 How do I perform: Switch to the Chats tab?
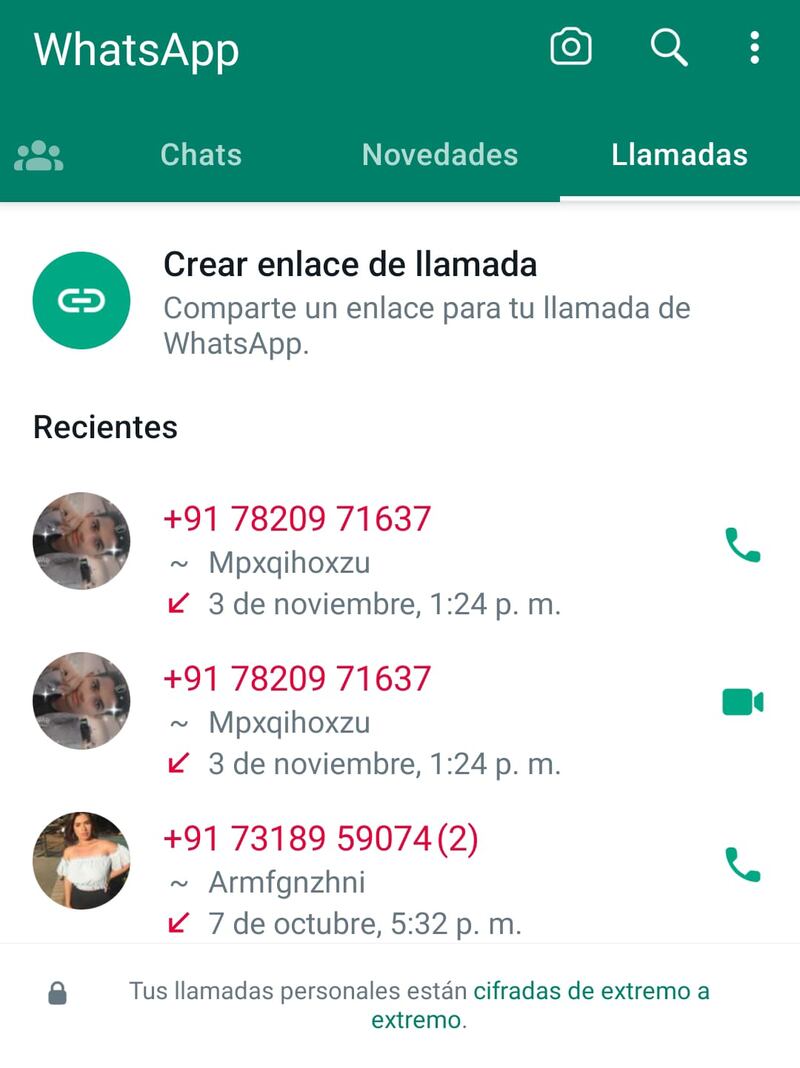point(201,155)
